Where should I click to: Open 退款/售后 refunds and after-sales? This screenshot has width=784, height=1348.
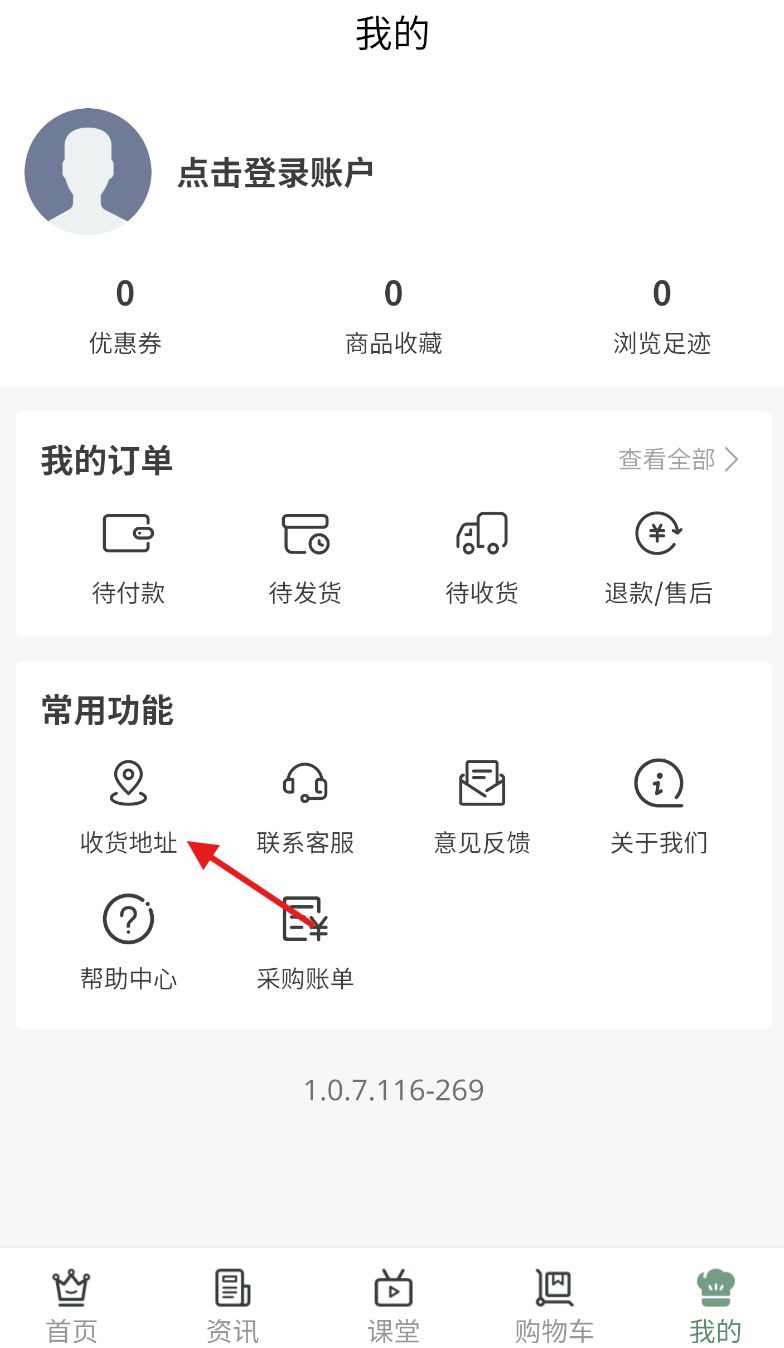(x=658, y=558)
